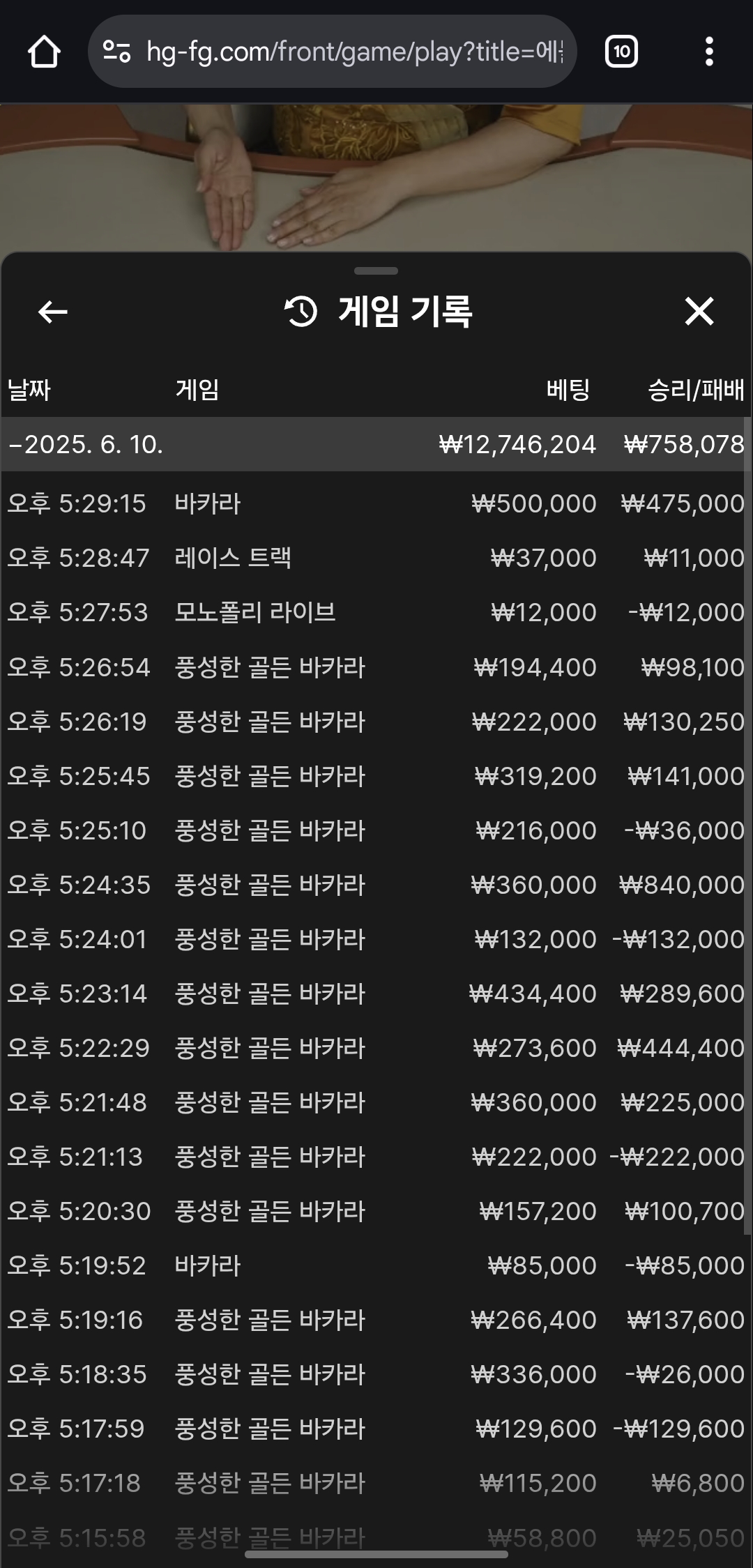This screenshot has height=1568, width=753.
Task: Open the 5:21:13 record with -₩222,000 loss
Action: [x=376, y=1157]
